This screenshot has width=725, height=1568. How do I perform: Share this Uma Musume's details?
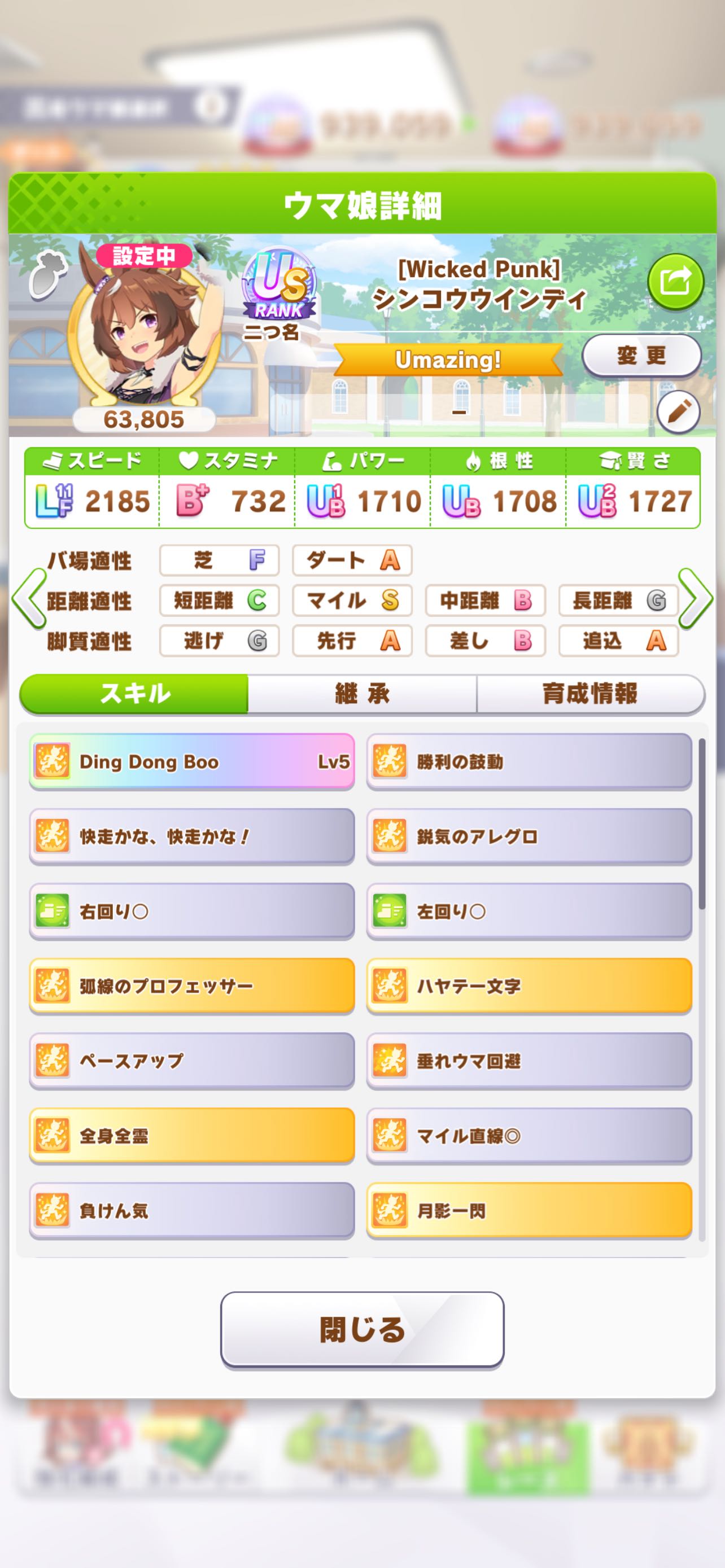pyautogui.click(x=675, y=282)
